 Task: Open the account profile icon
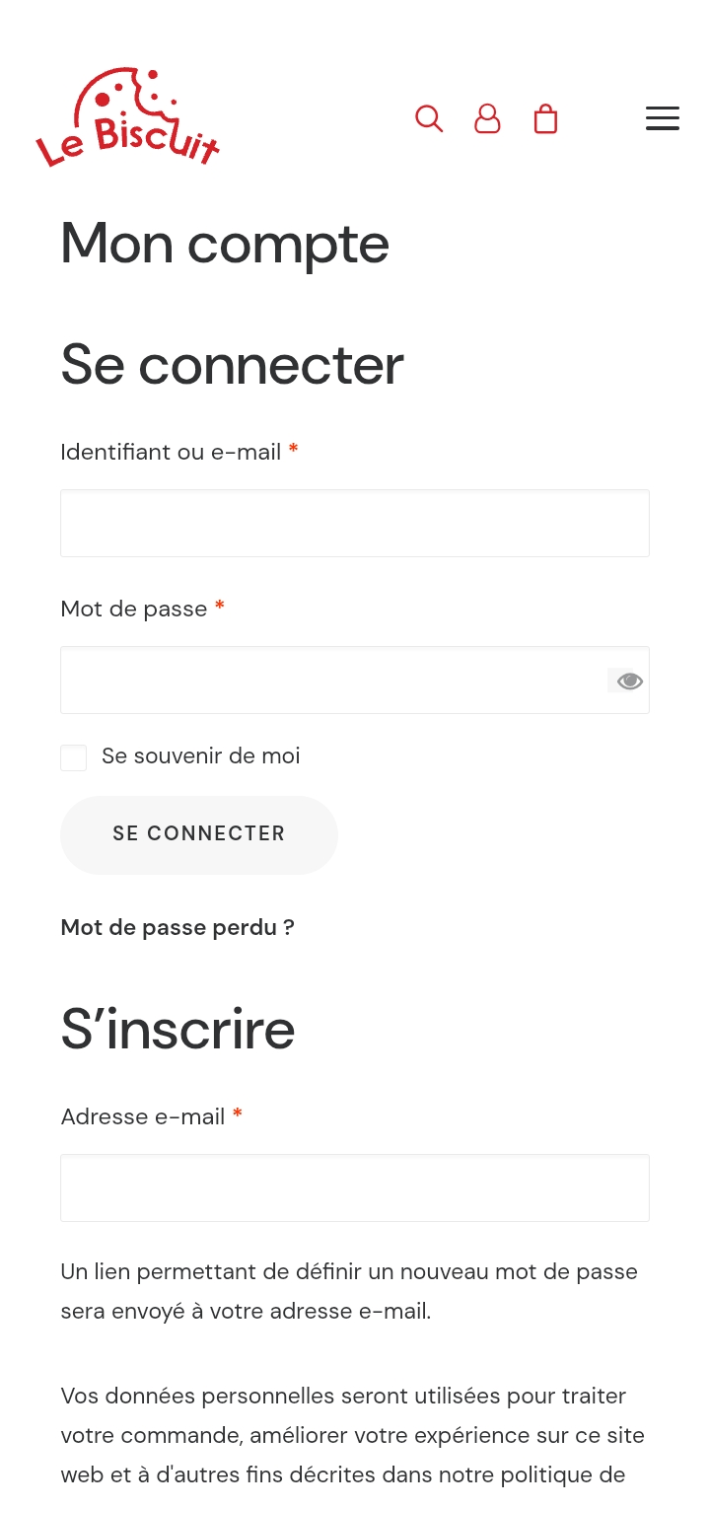tap(487, 119)
